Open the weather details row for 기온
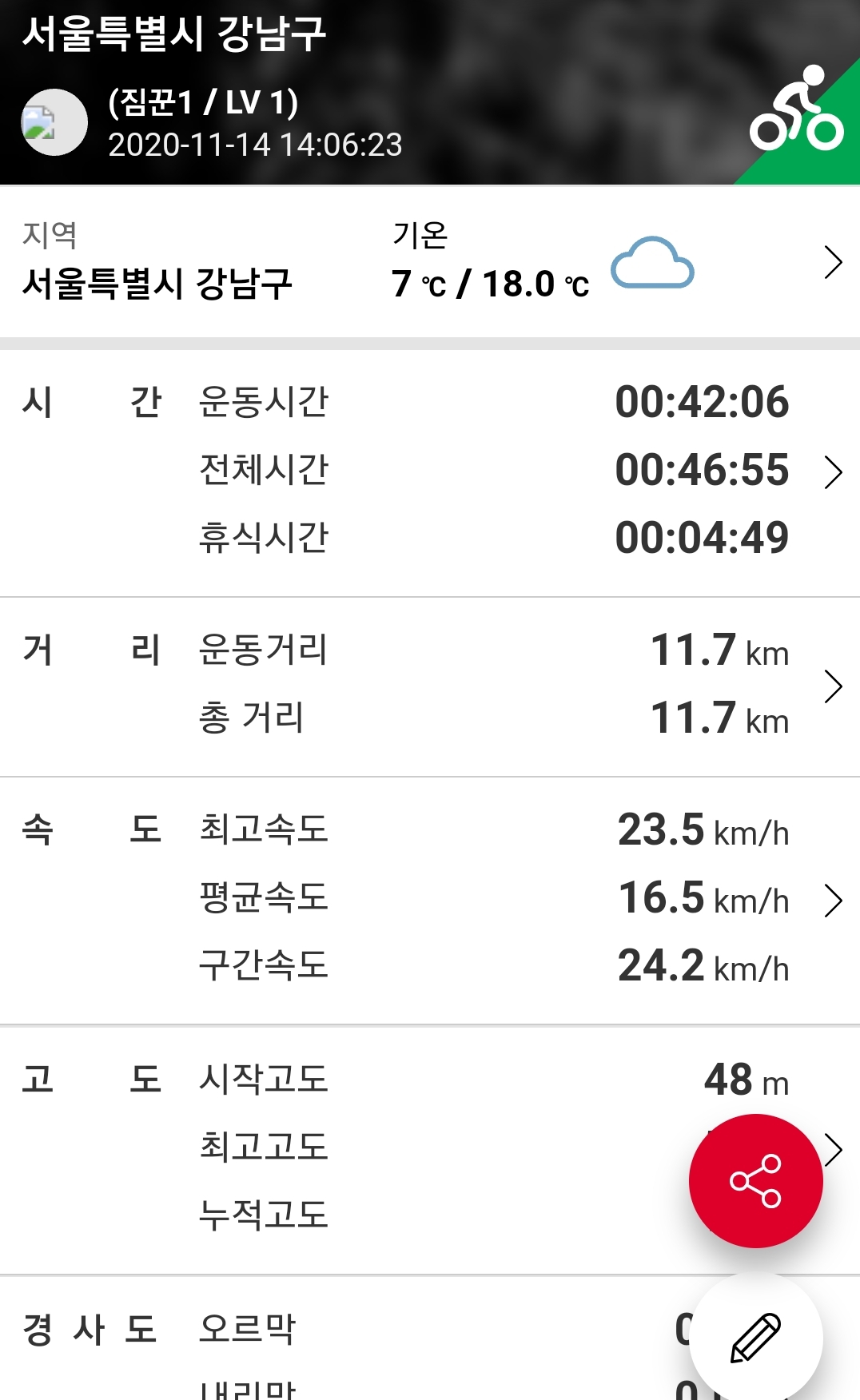This screenshot has height=1400, width=860. click(833, 262)
